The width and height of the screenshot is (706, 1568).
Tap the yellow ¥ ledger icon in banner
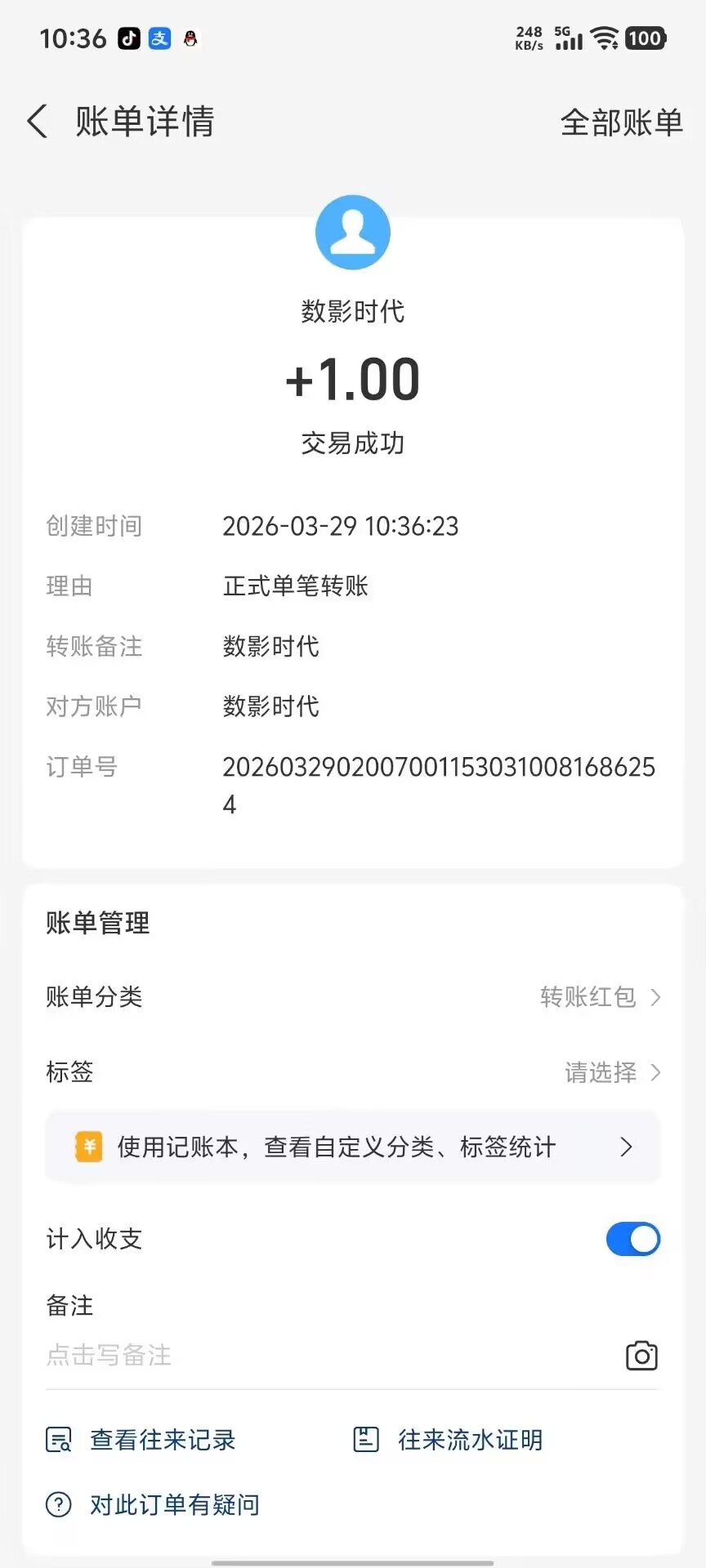pyautogui.click(x=88, y=1147)
